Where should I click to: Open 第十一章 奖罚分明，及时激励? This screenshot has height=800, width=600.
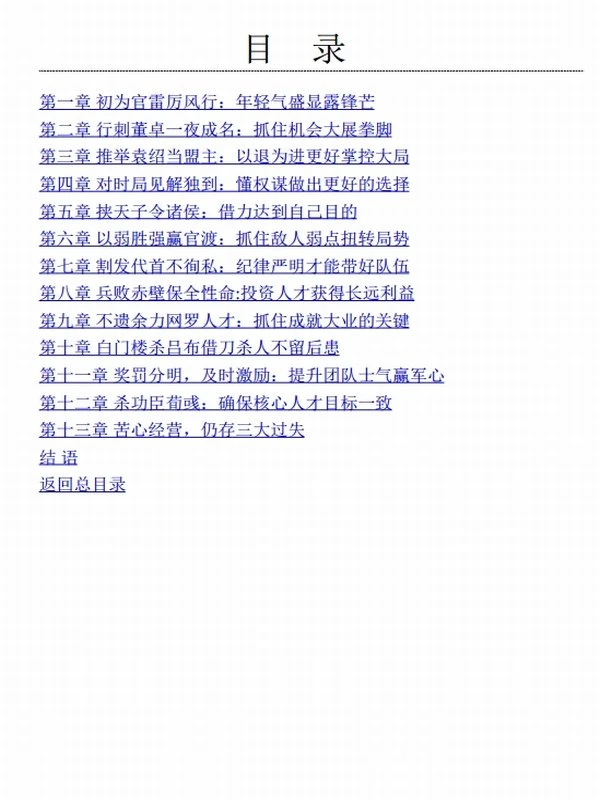coord(241,376)
